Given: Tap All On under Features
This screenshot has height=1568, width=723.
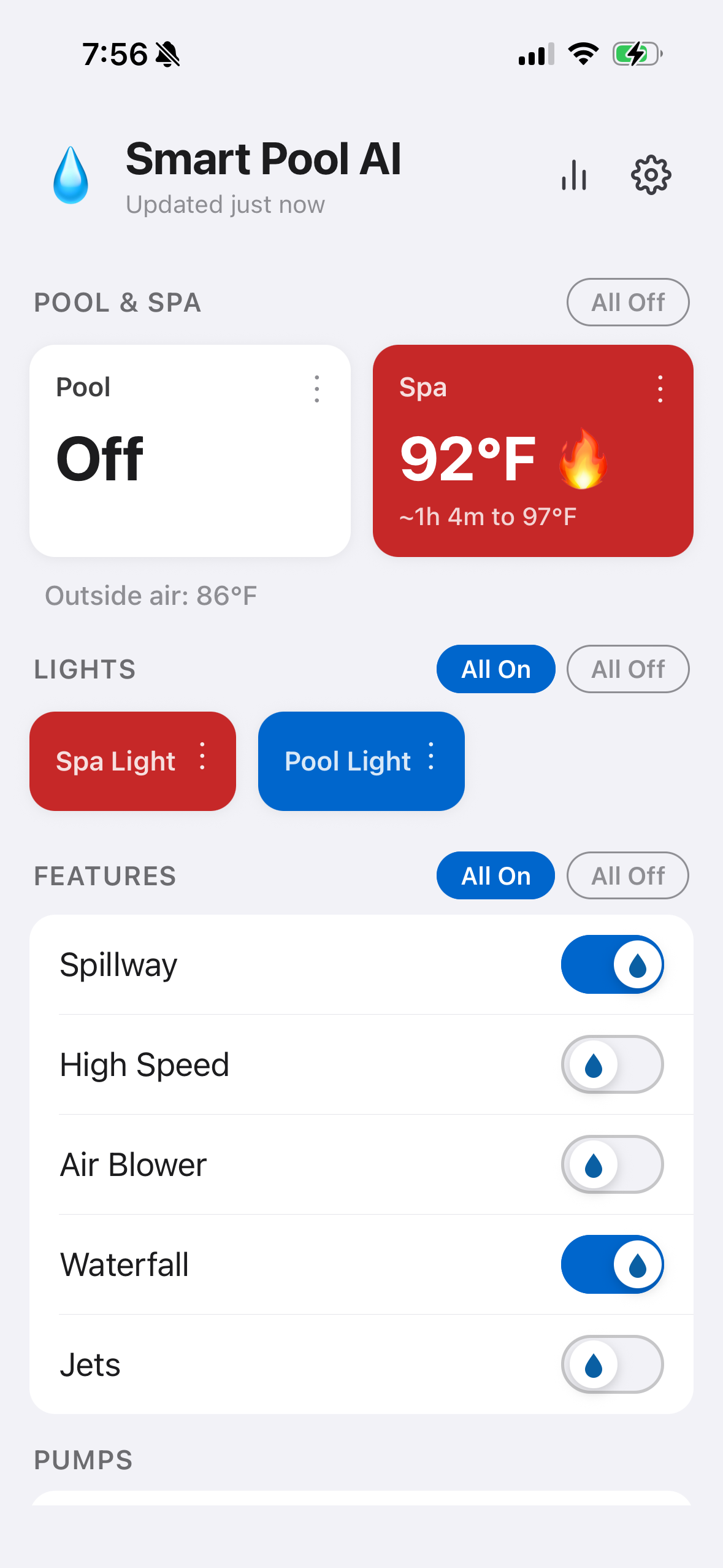Looking at the screenshot, I should click(x=495, y=875).
